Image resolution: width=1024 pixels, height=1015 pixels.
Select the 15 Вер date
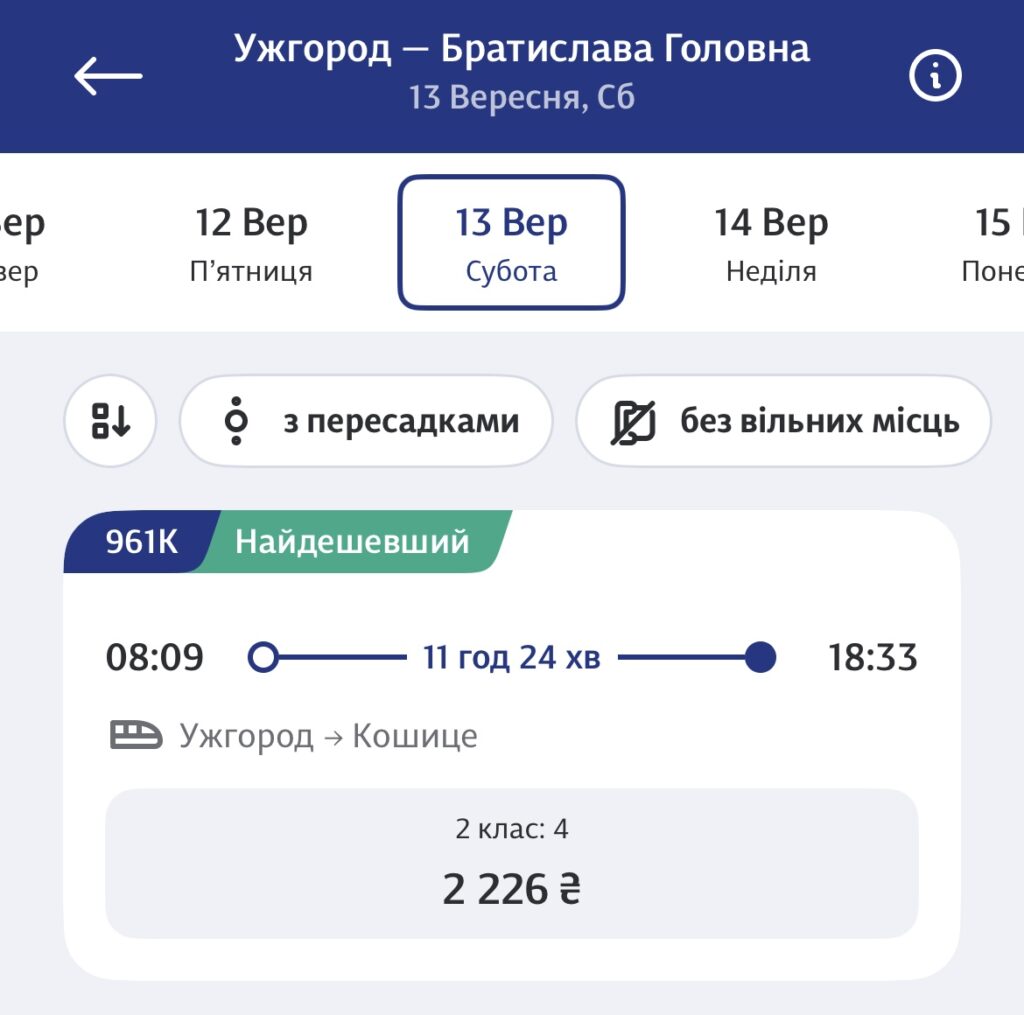(x=995, y=243)
